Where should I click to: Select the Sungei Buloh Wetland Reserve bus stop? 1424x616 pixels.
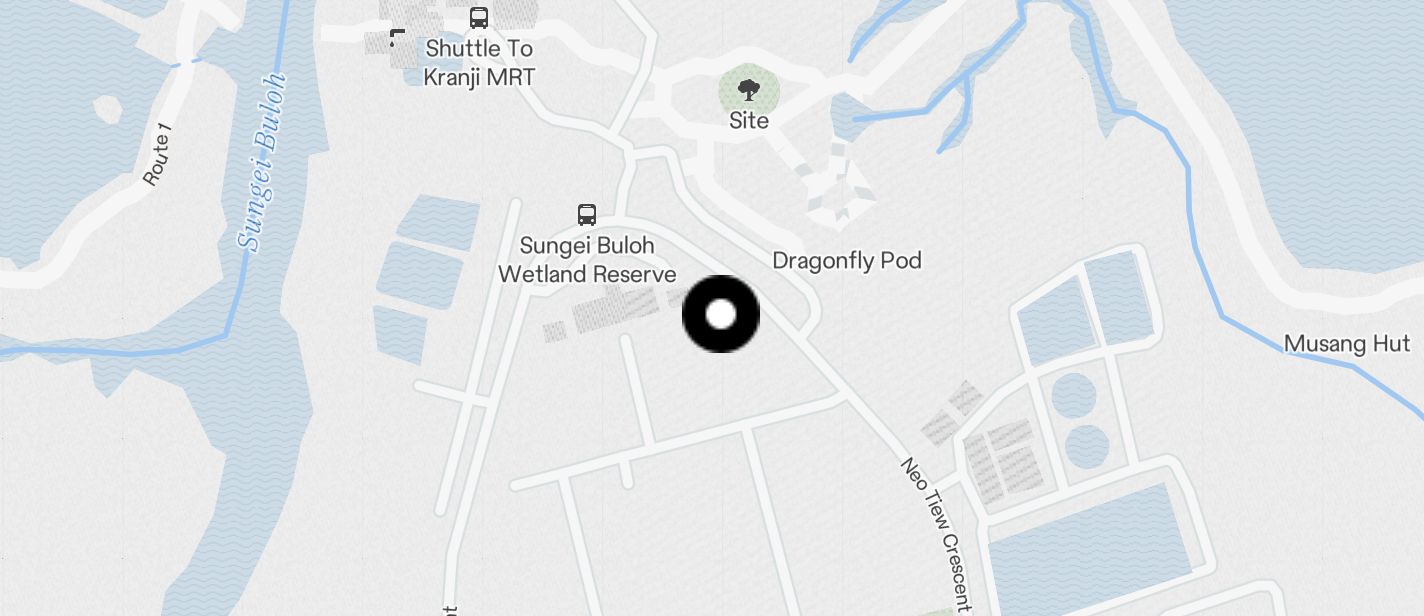click(x=587, y=215)
